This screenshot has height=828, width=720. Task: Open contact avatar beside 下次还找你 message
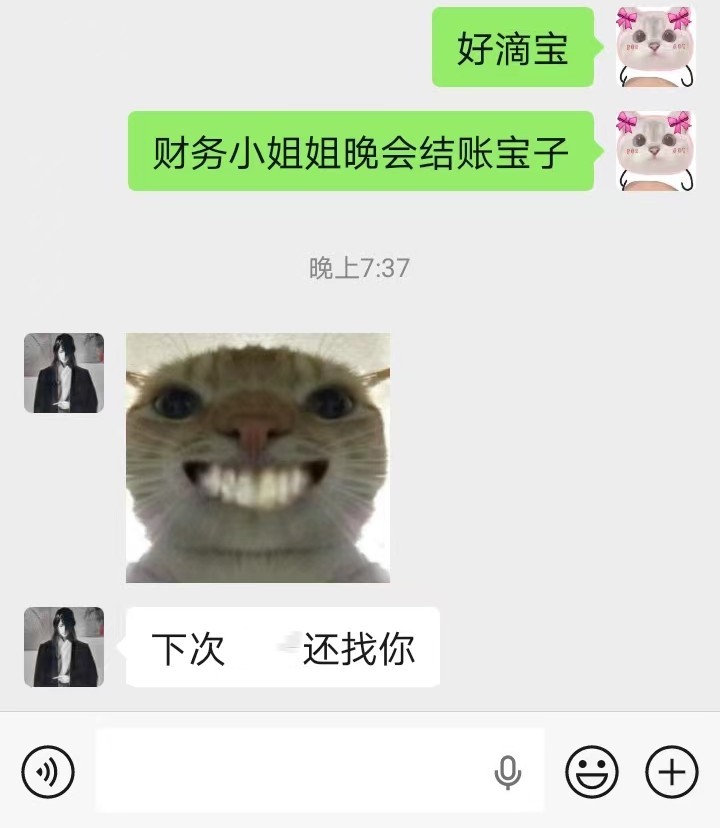coord(64,647)
